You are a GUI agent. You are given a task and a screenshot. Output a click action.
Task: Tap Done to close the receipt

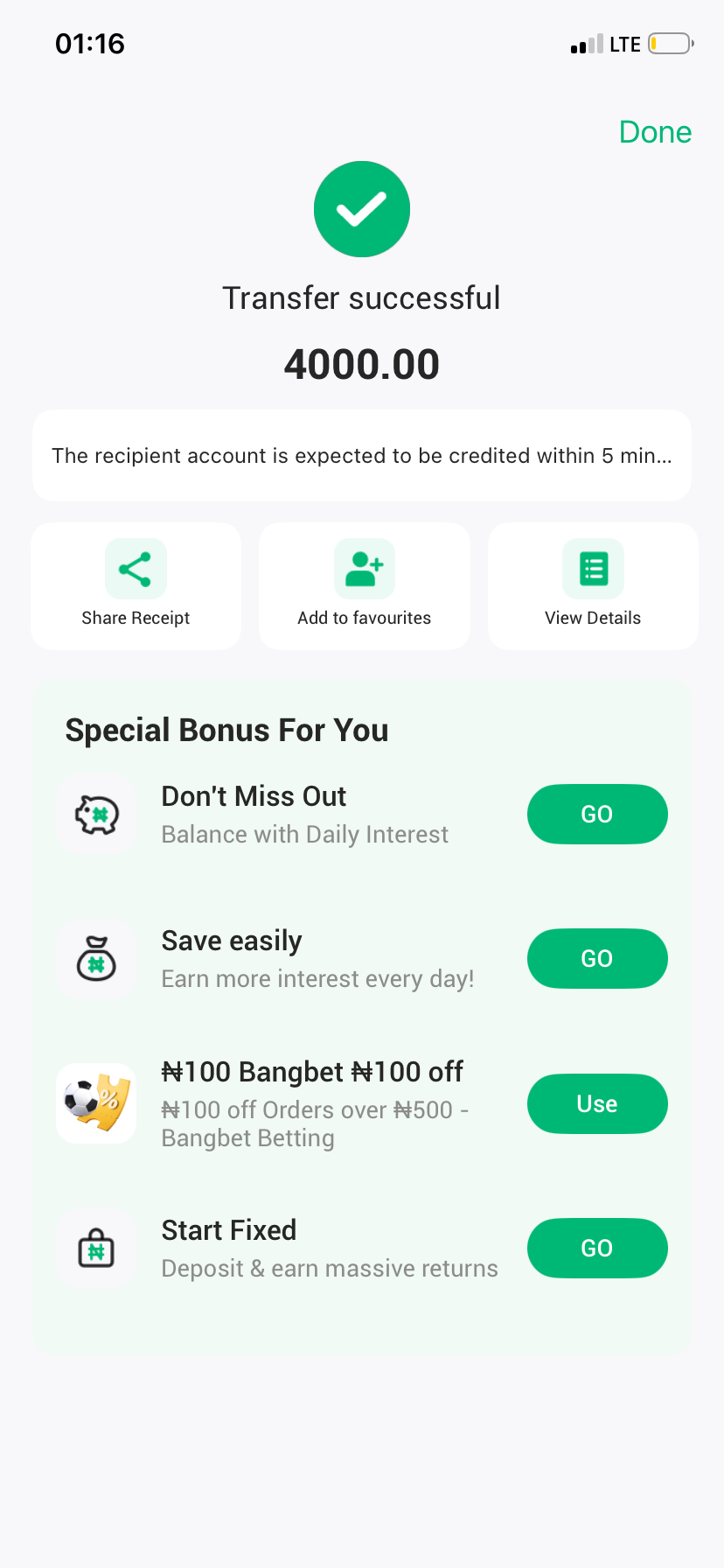point(655,132)
